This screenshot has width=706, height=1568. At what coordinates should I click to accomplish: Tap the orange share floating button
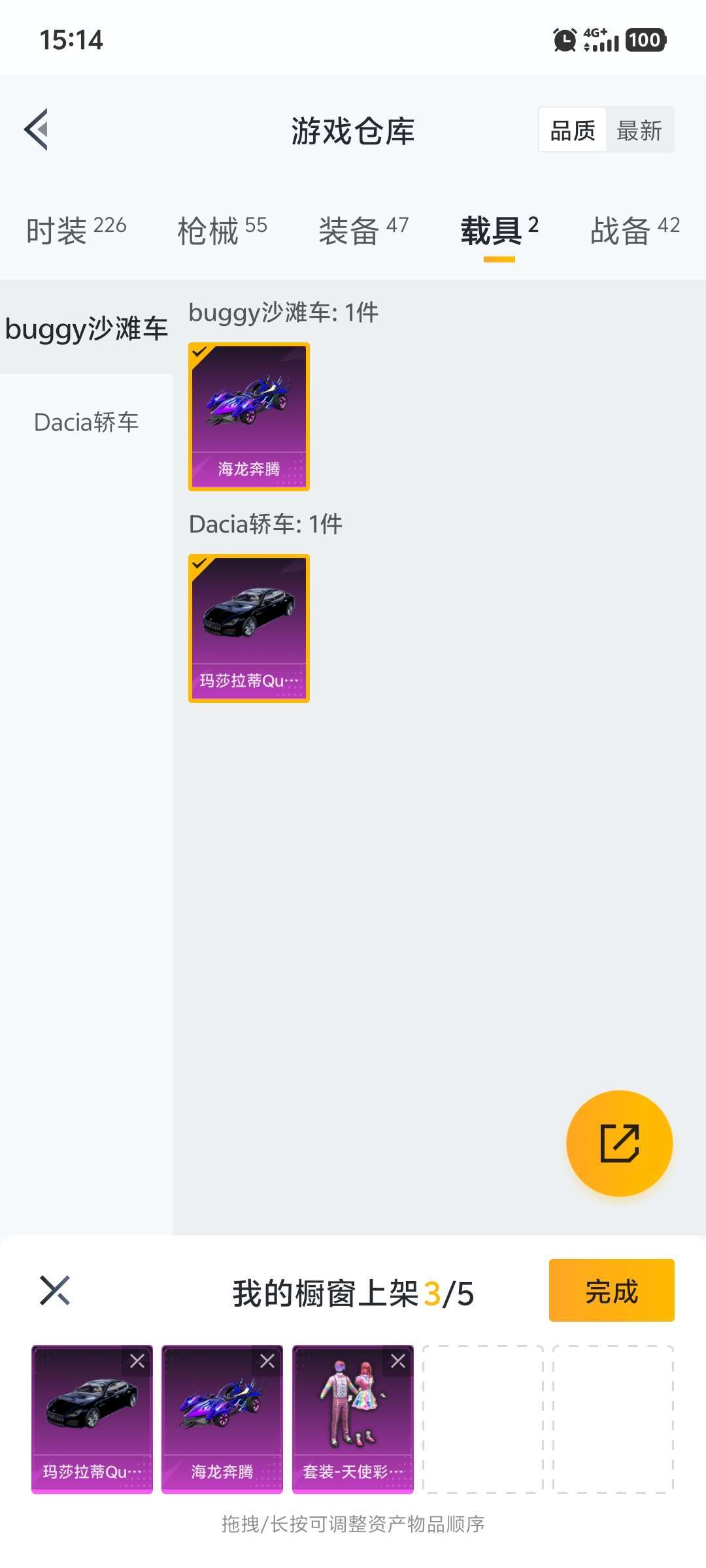(619, 1143)
